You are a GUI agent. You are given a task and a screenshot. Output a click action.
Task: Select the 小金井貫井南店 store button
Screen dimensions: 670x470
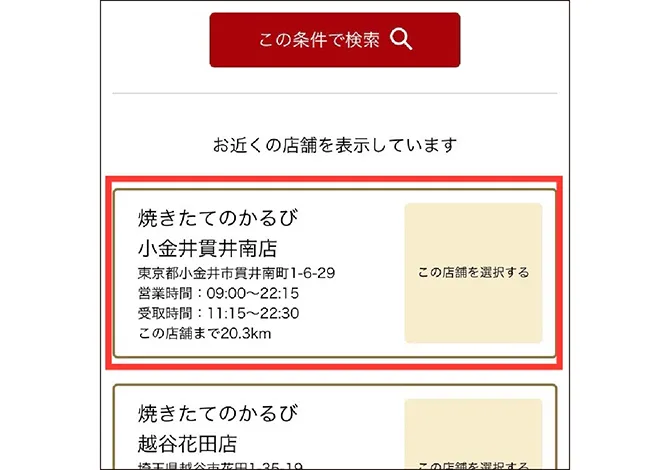[473, 273]
